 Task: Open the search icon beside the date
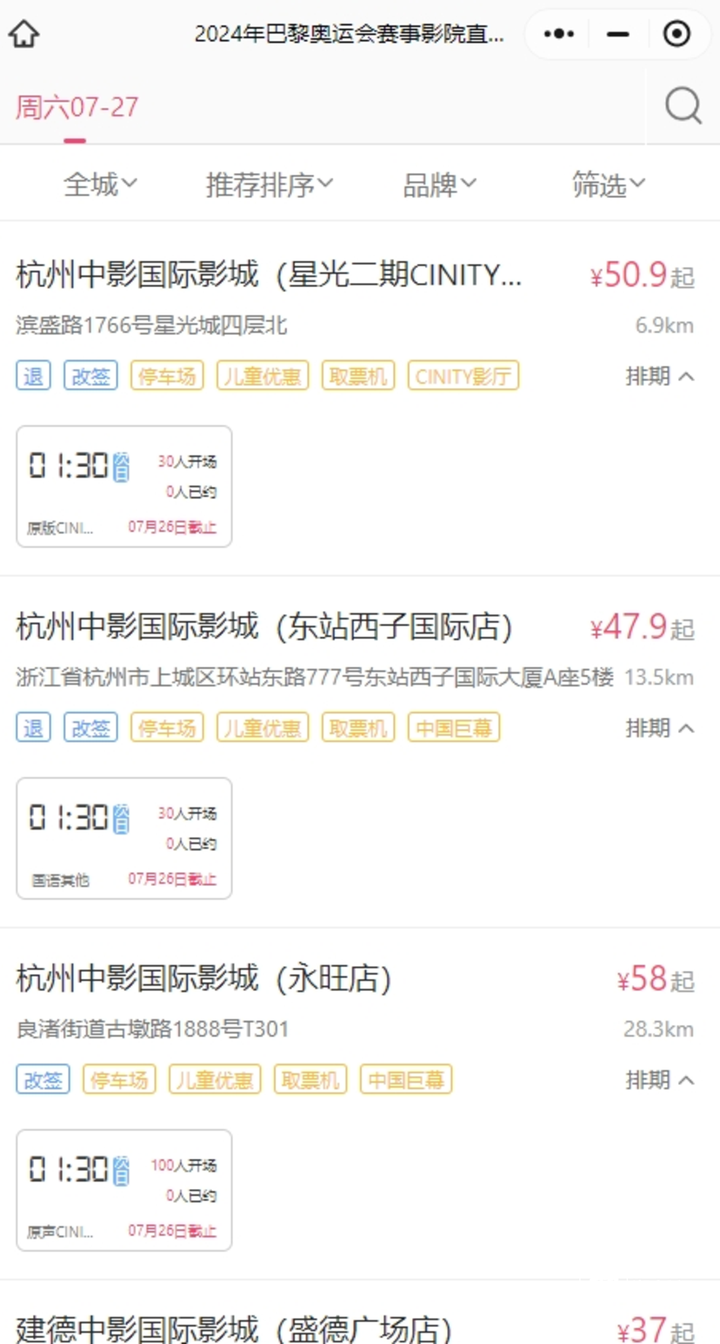pos(683,105)
